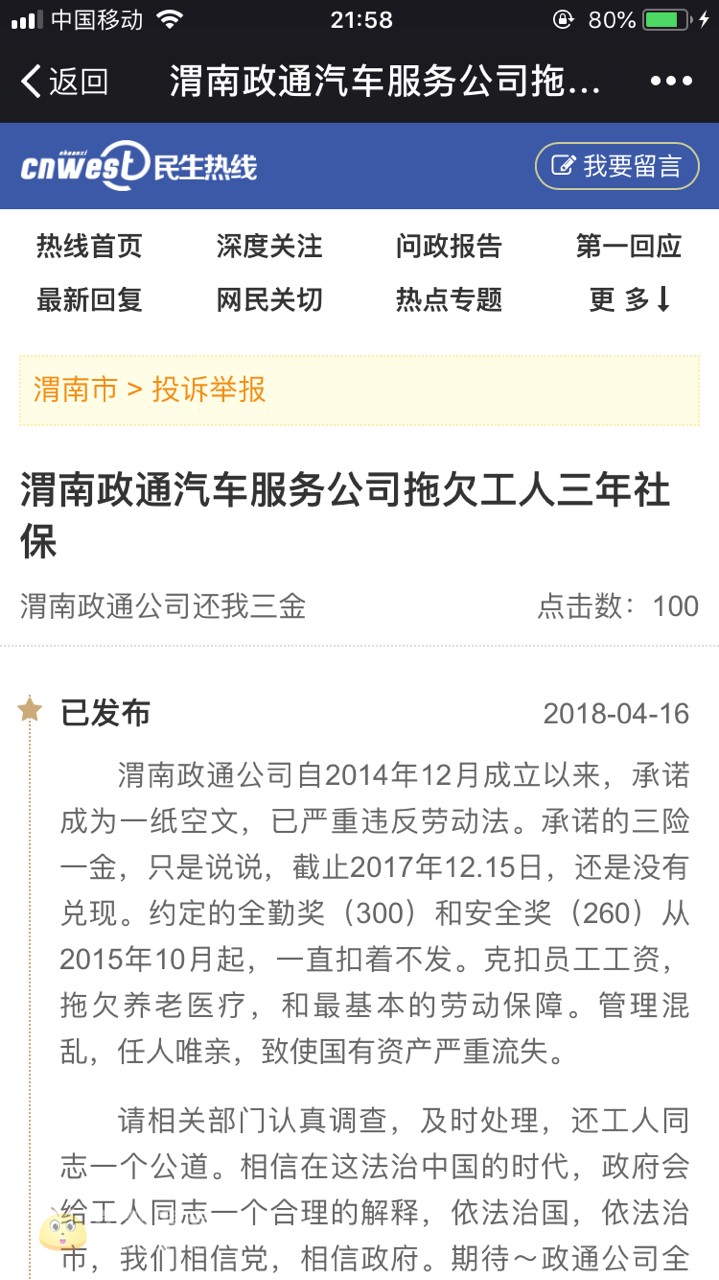Open the 渭南市 breadcrumb link

(x=75, y=389)
